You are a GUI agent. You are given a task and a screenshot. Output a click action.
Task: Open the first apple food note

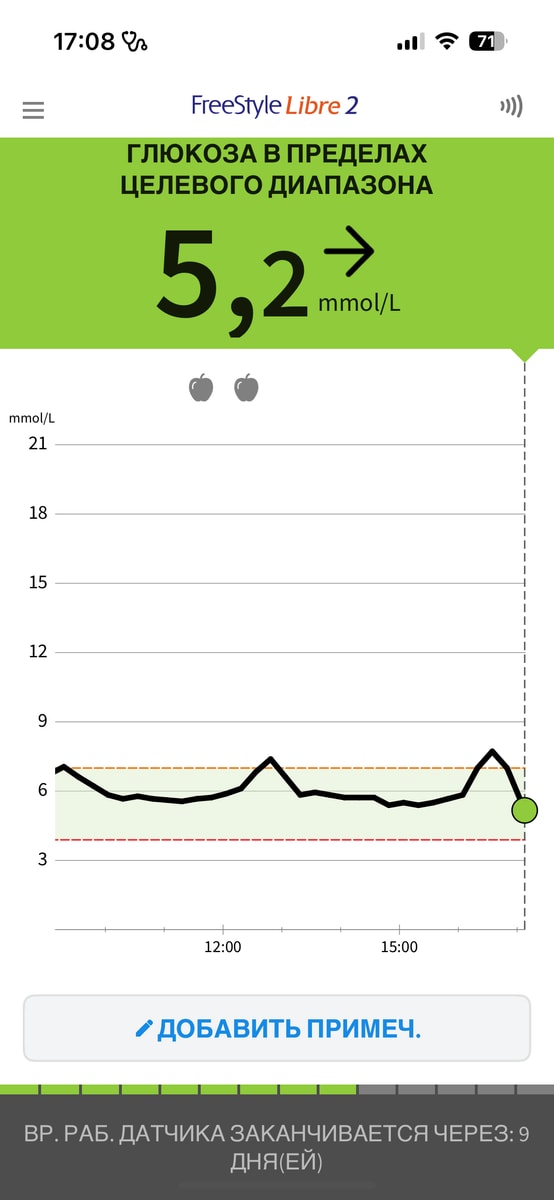coord(201,388)
